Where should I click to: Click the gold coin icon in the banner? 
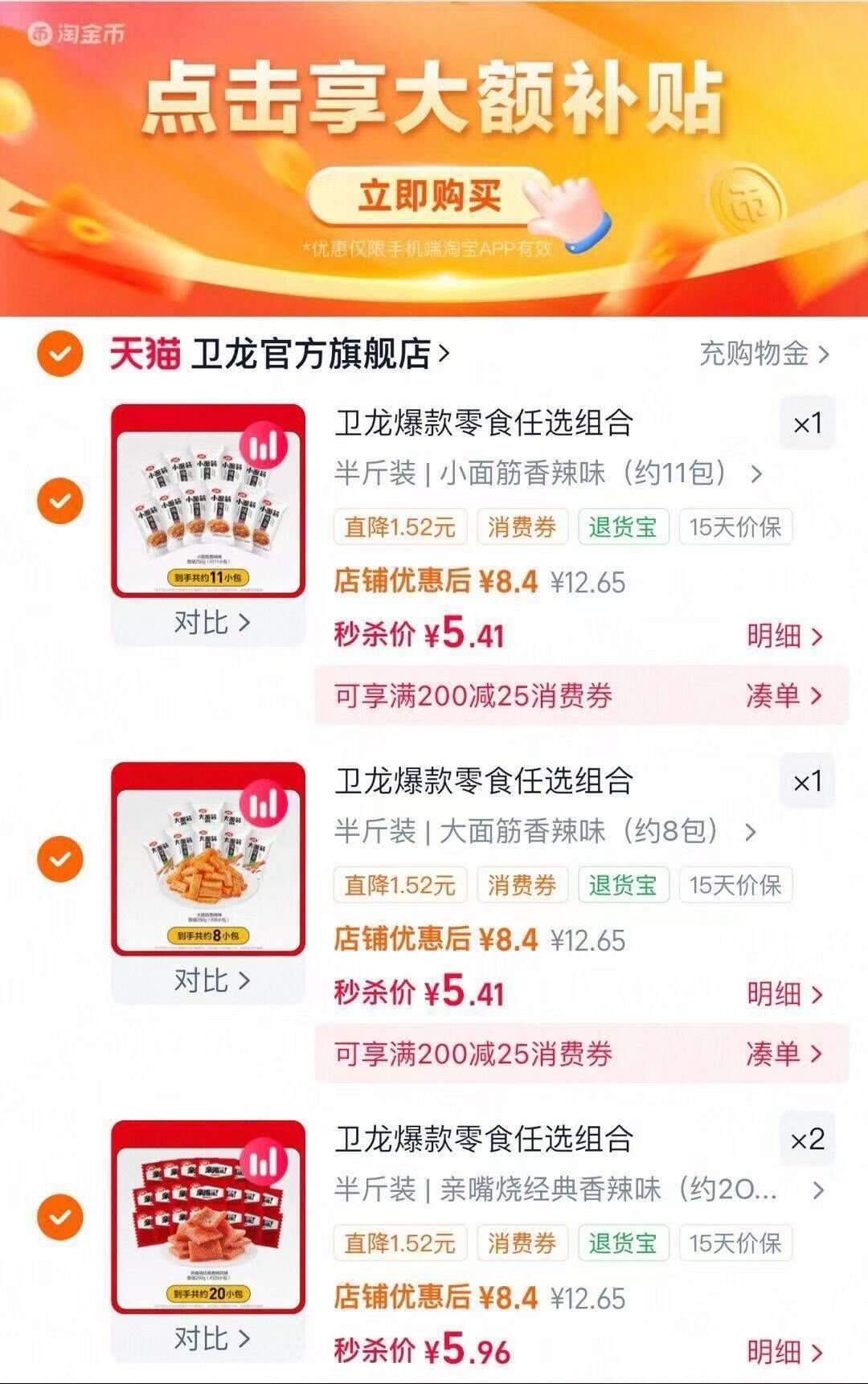745,198
